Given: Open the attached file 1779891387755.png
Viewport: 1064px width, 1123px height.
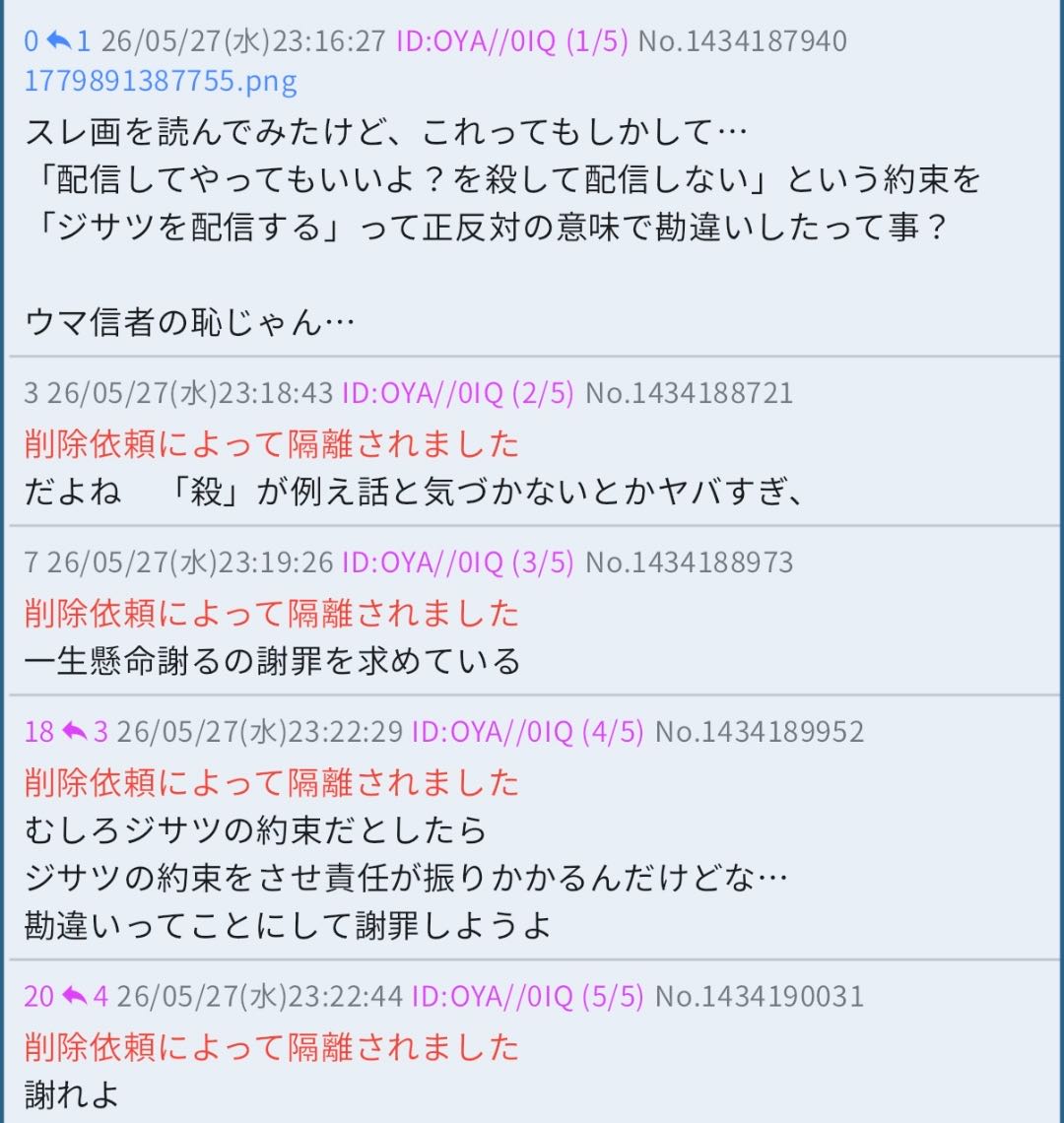Looking at the screenshot, I should pos(161,81).
